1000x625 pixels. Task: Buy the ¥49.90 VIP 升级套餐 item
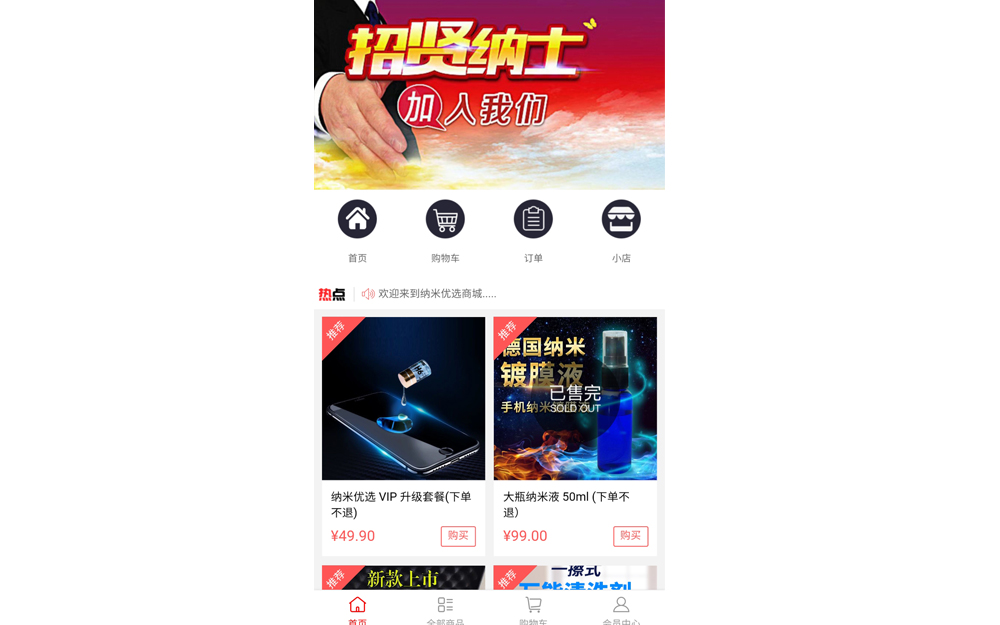pos(458,536)
